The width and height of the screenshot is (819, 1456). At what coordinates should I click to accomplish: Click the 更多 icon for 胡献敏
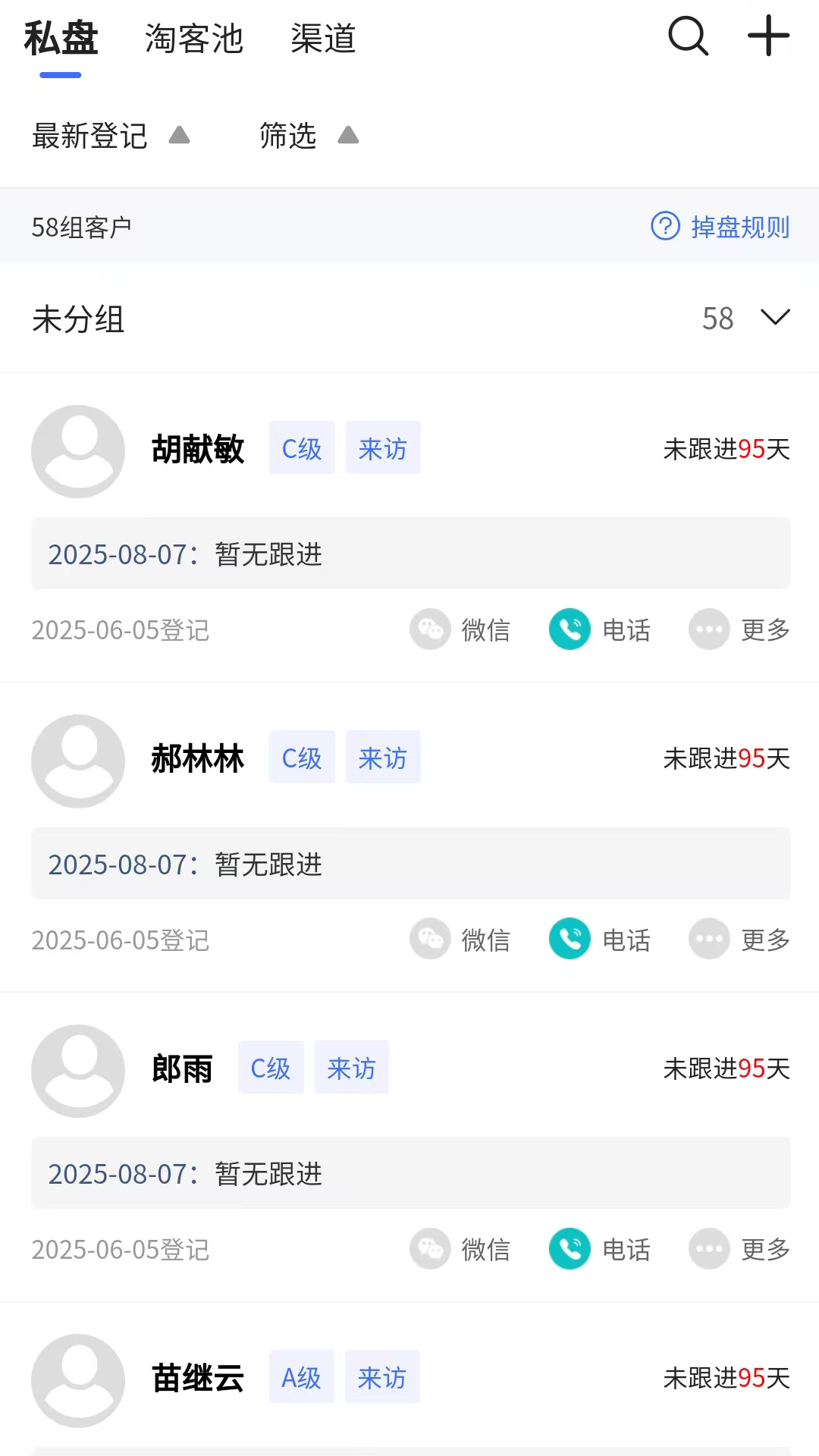point(708,629)
